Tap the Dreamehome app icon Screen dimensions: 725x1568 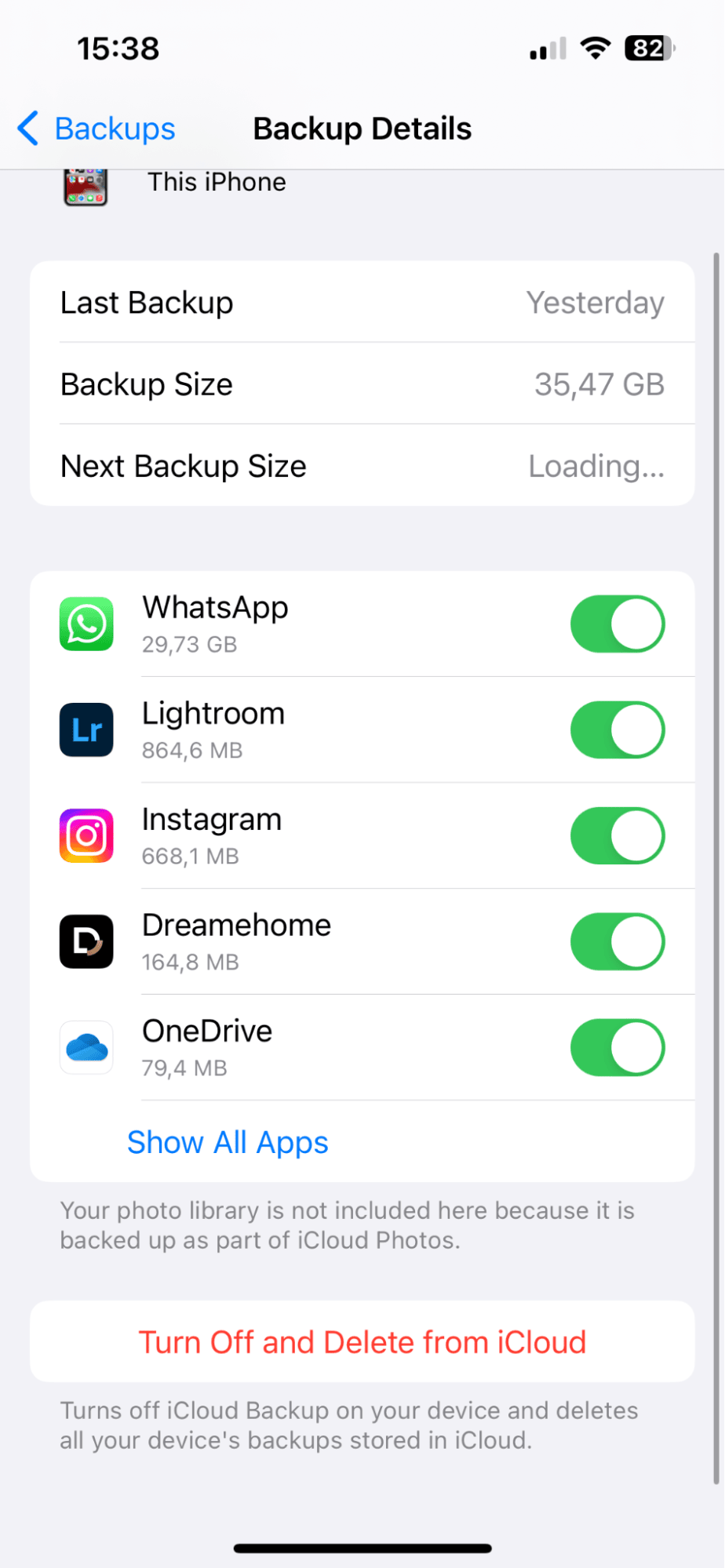point(86,941)
